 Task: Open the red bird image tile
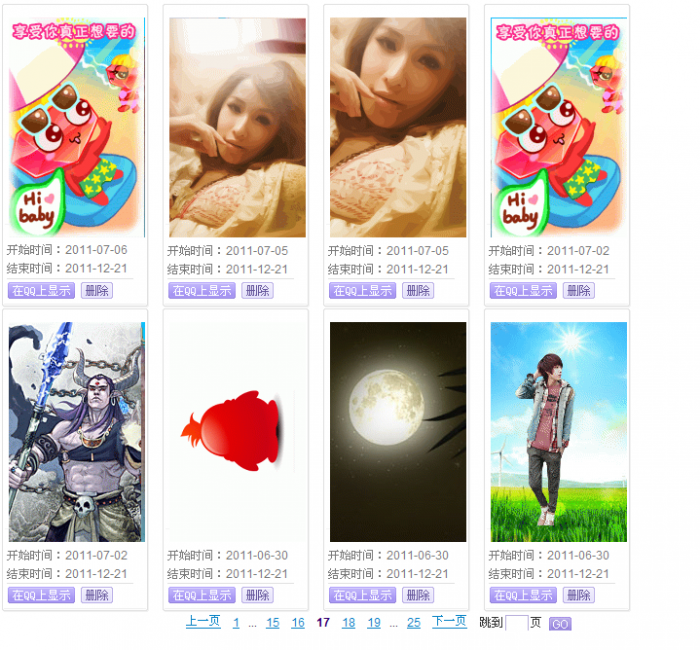click(237, 431)
